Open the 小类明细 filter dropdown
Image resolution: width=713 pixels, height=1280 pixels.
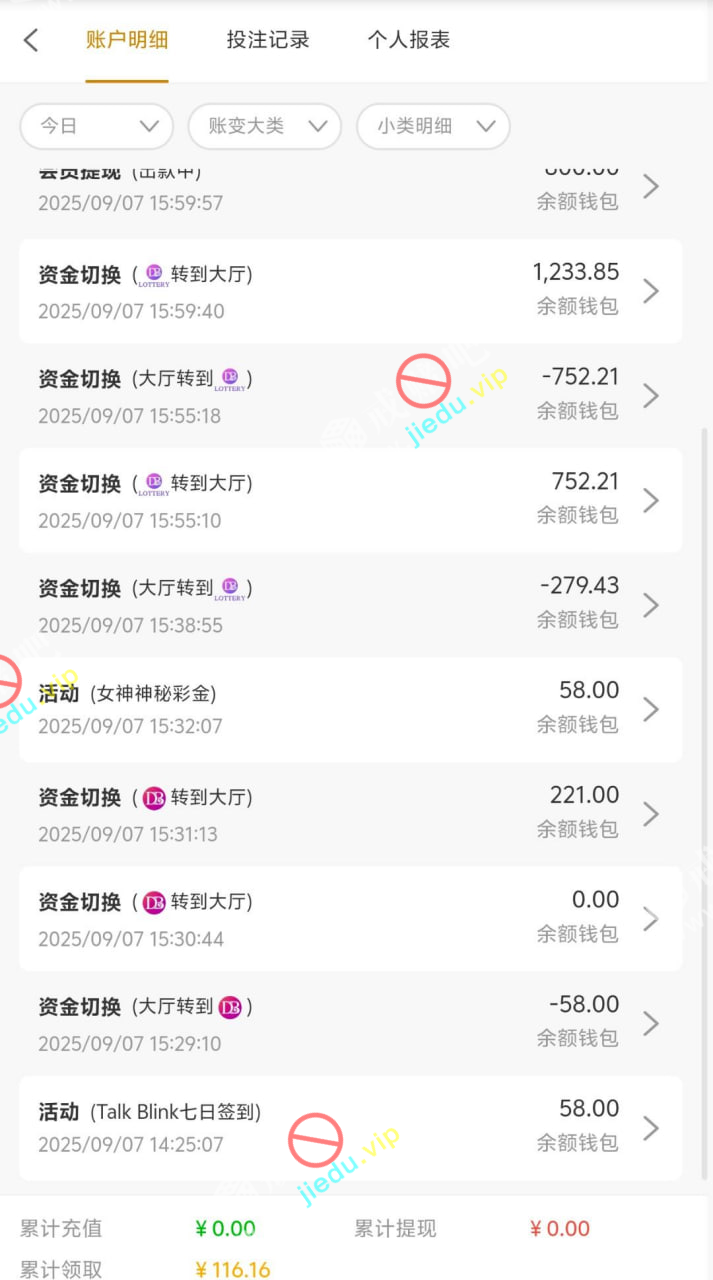pyautogui.click(x=433, y=126)
